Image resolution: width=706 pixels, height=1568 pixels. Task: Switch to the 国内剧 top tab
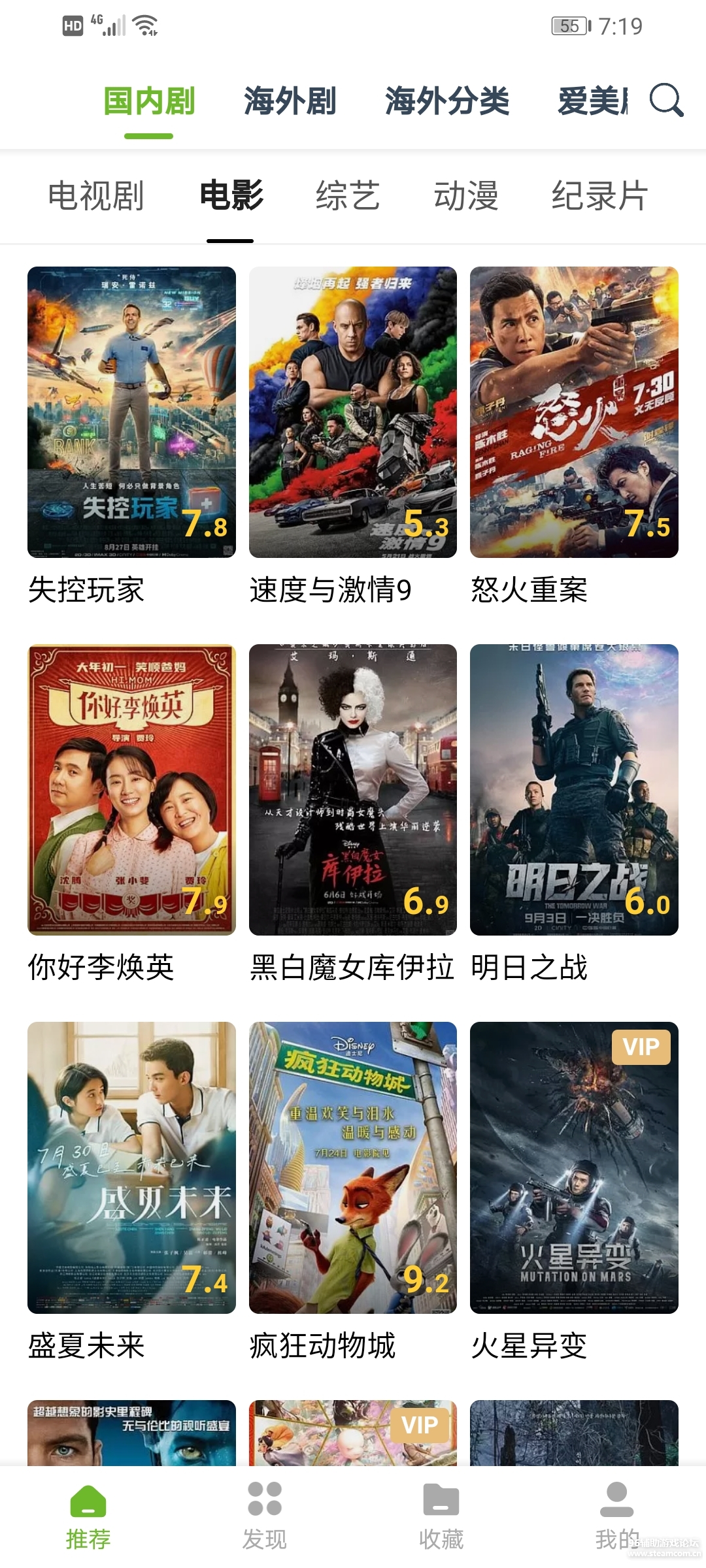pyautogui.click(x=149, y=101)
